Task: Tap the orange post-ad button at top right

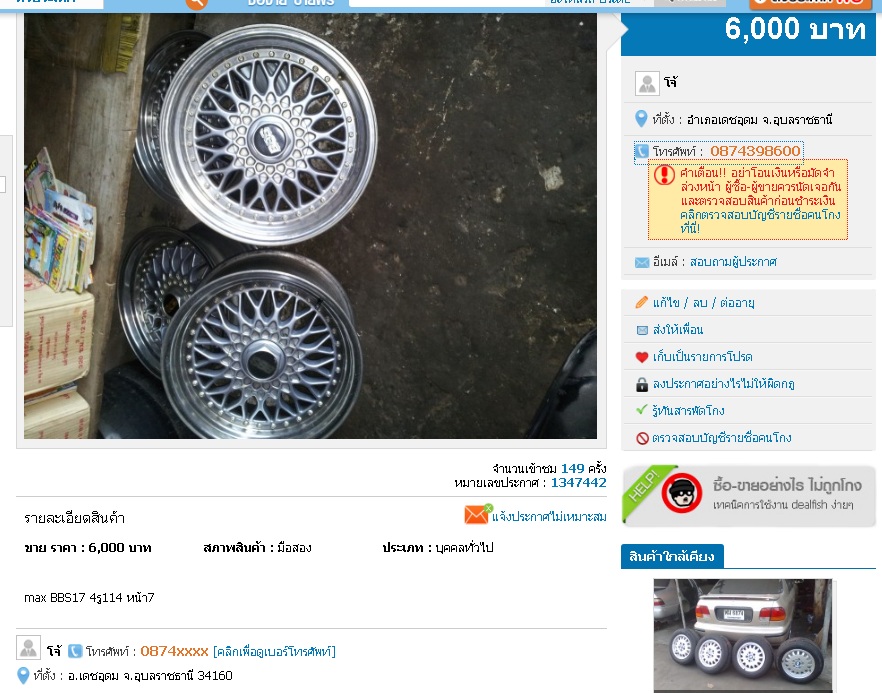Action: pyautogui.click(x=810, y=3)
